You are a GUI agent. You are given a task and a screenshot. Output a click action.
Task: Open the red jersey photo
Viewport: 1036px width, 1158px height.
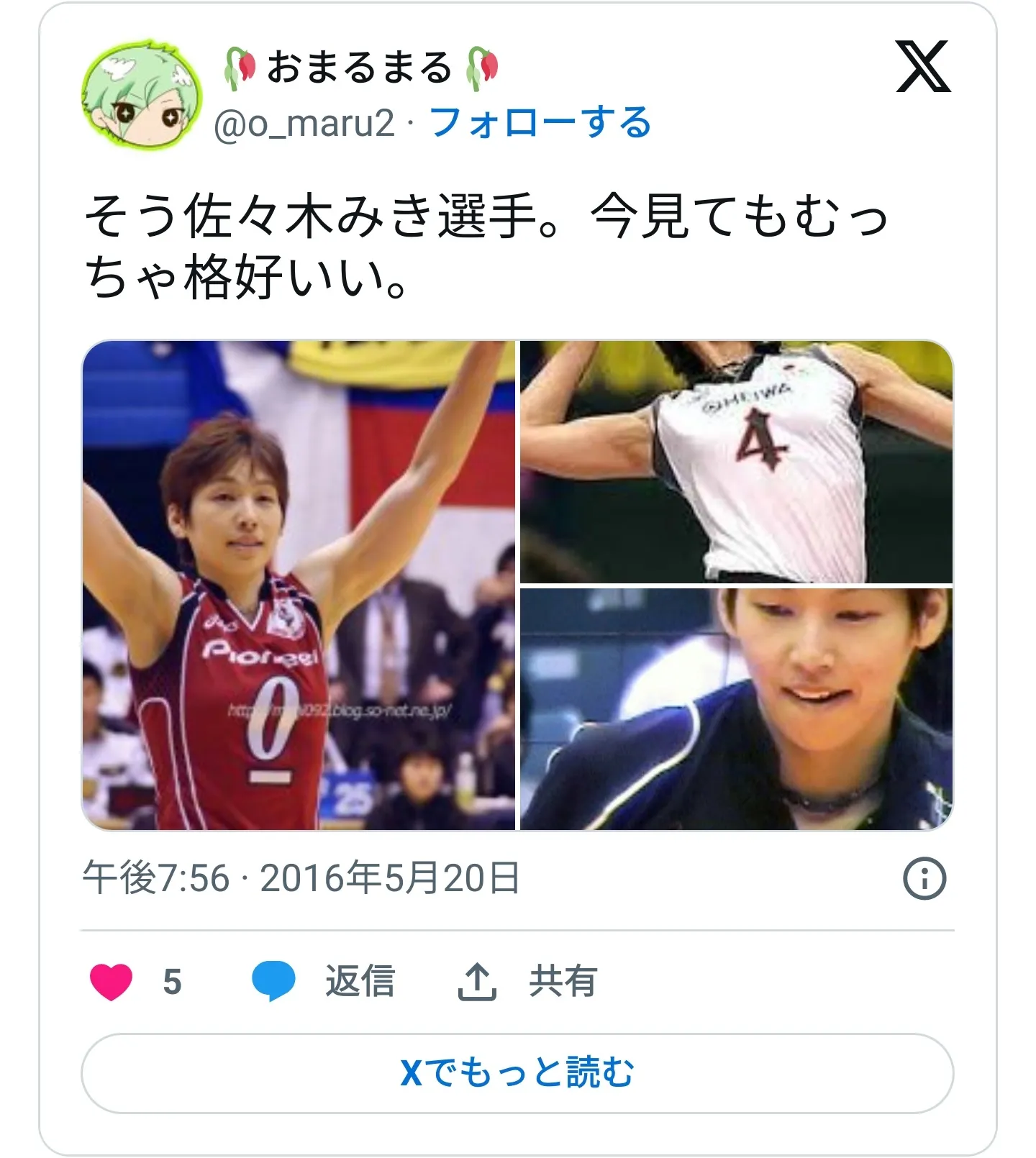coord(299,585)
